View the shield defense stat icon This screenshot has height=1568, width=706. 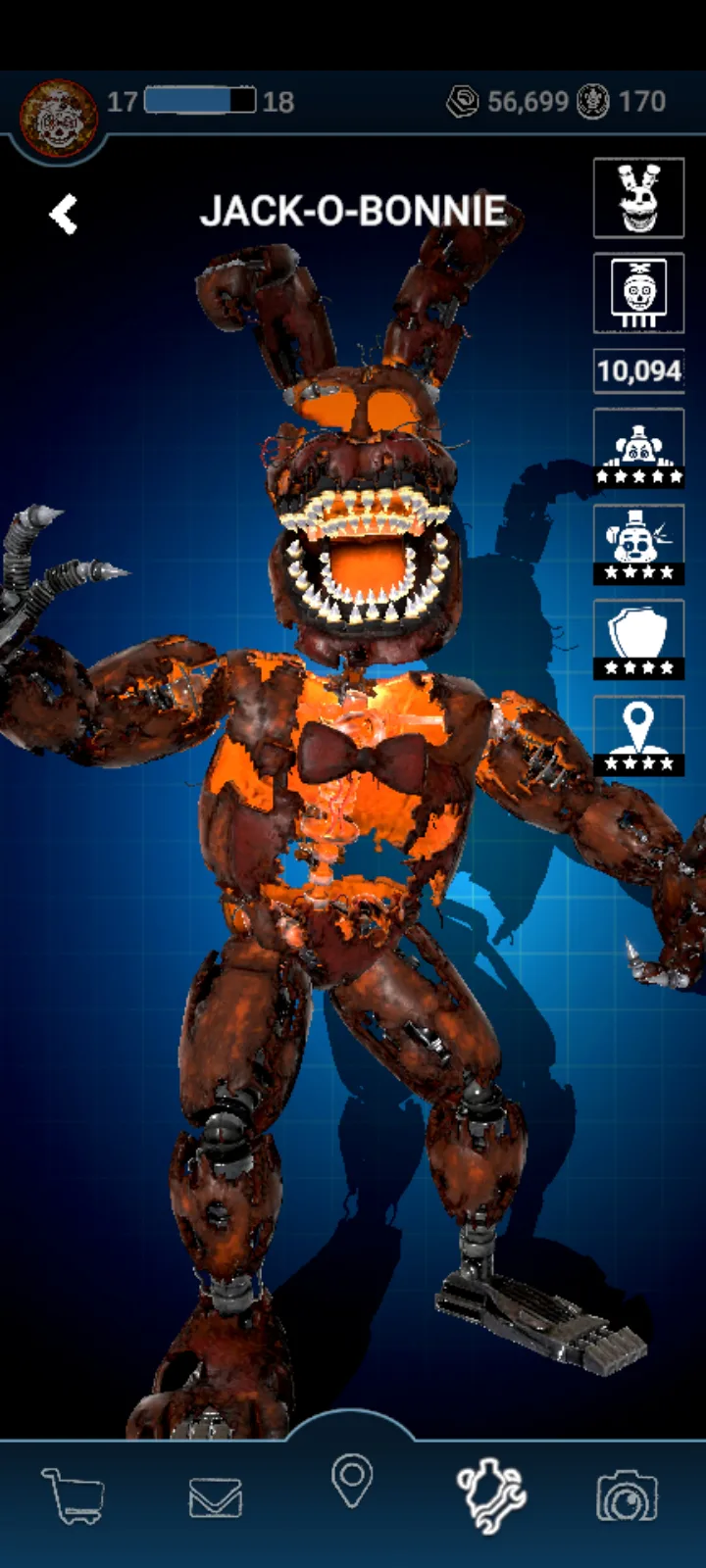[x=638, y=640]
